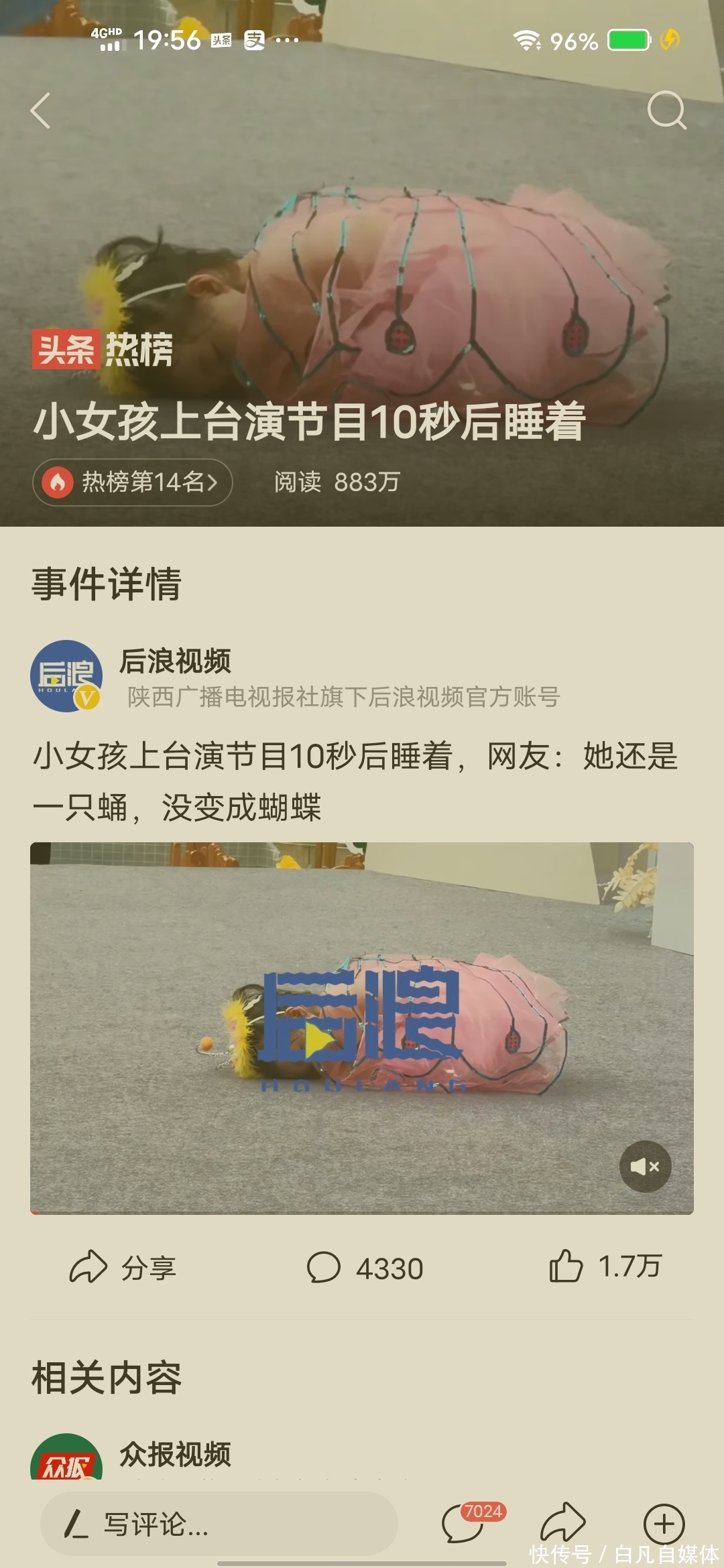Screen dimensions: 724x1568
Task: Open the article text about 小女孩上台演节目
Action: (355, 781)
